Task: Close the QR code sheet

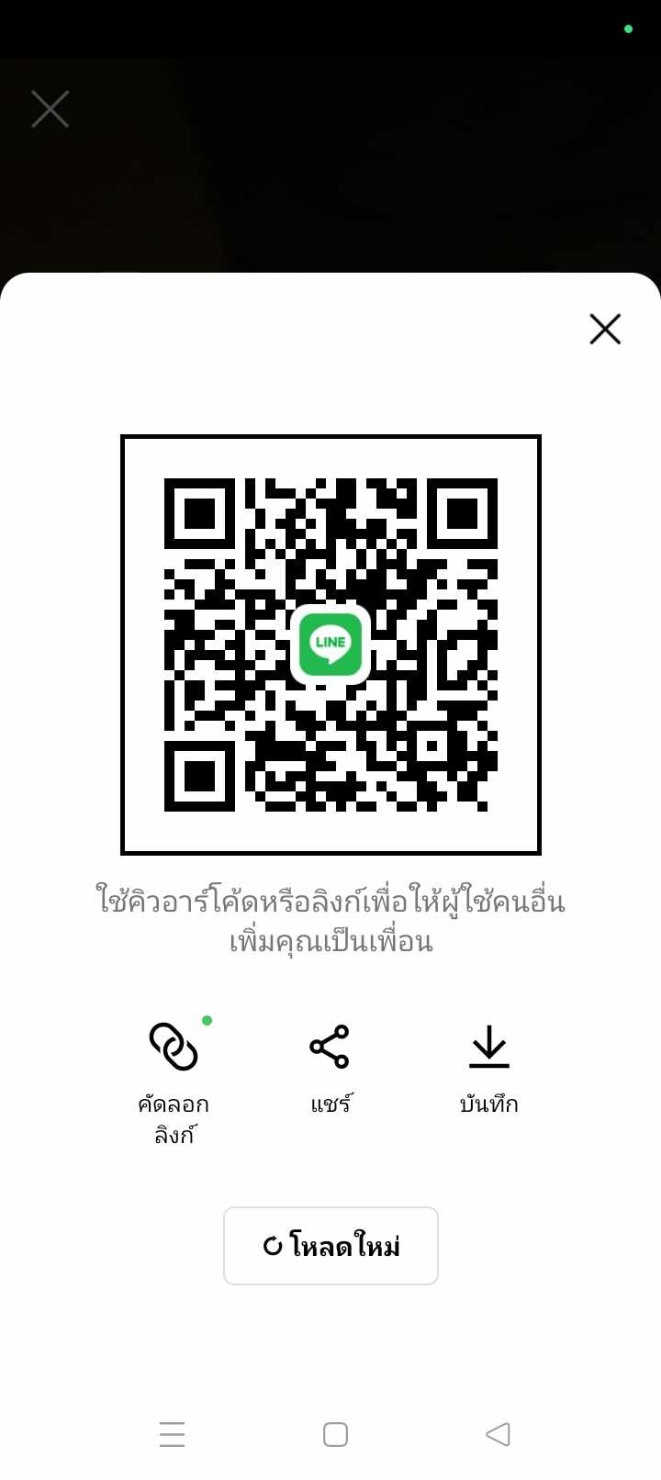Action: (x=605, y=329)
